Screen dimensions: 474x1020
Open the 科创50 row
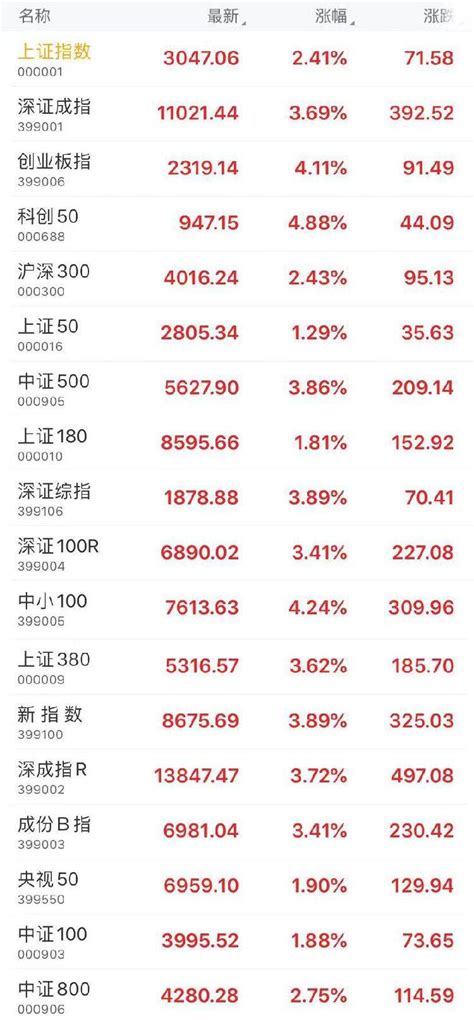coord(237,224)
